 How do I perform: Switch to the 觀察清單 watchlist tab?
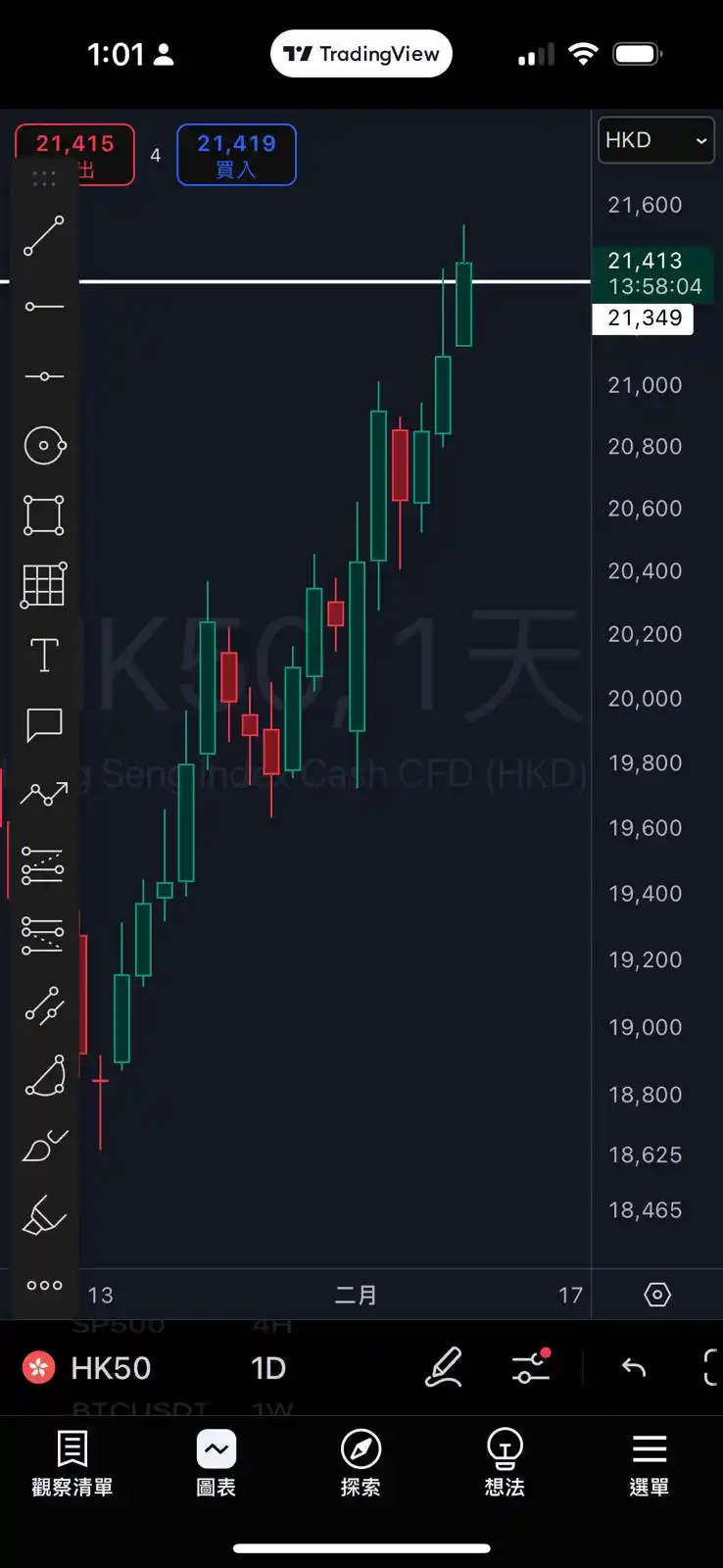tap(72, 1463)
